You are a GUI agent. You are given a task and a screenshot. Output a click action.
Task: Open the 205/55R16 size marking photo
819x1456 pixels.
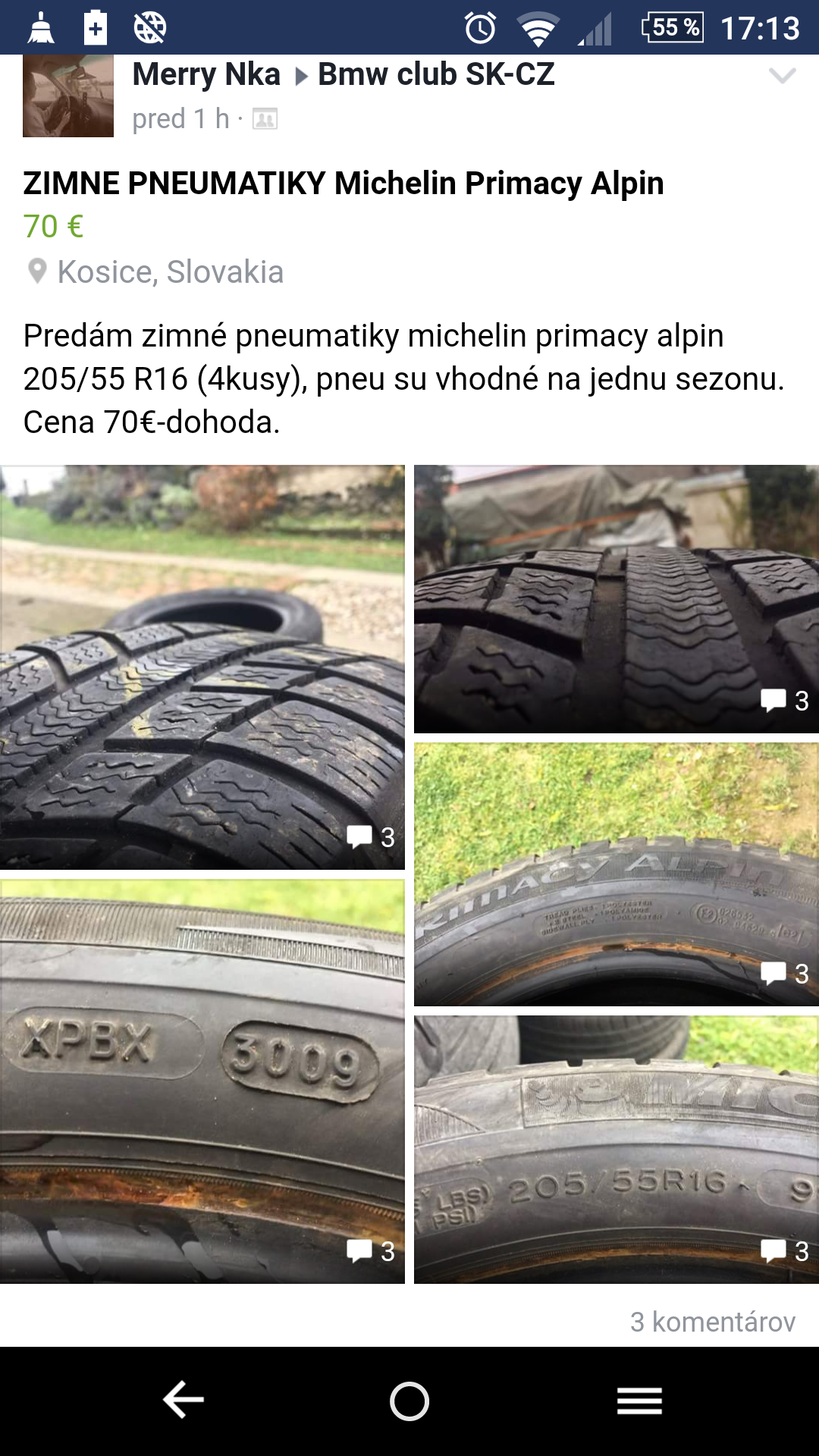point(616,1150)
